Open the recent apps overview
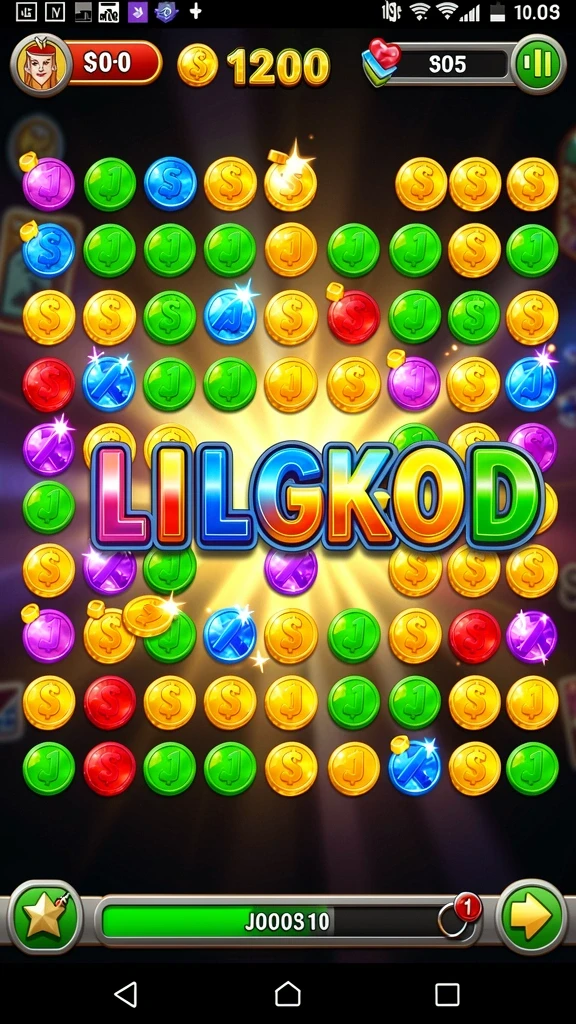 click(x=447, y=993)
